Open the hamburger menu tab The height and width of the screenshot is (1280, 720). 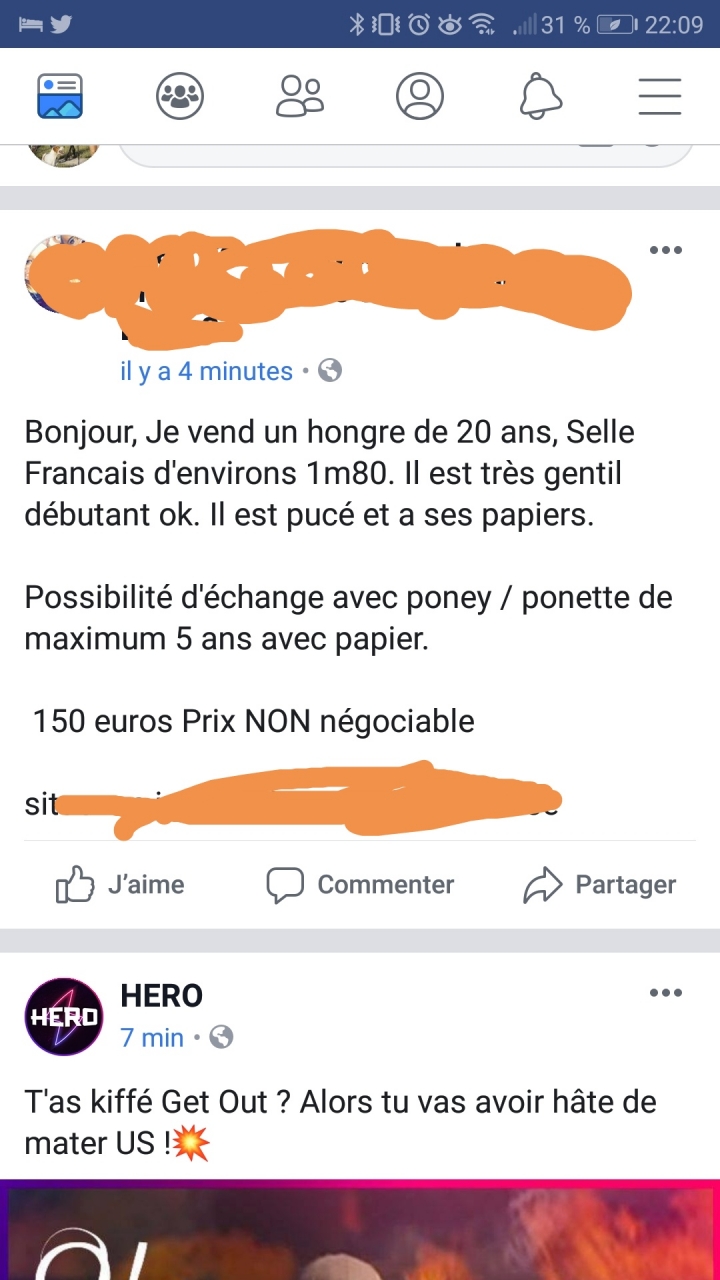[660, 96]
